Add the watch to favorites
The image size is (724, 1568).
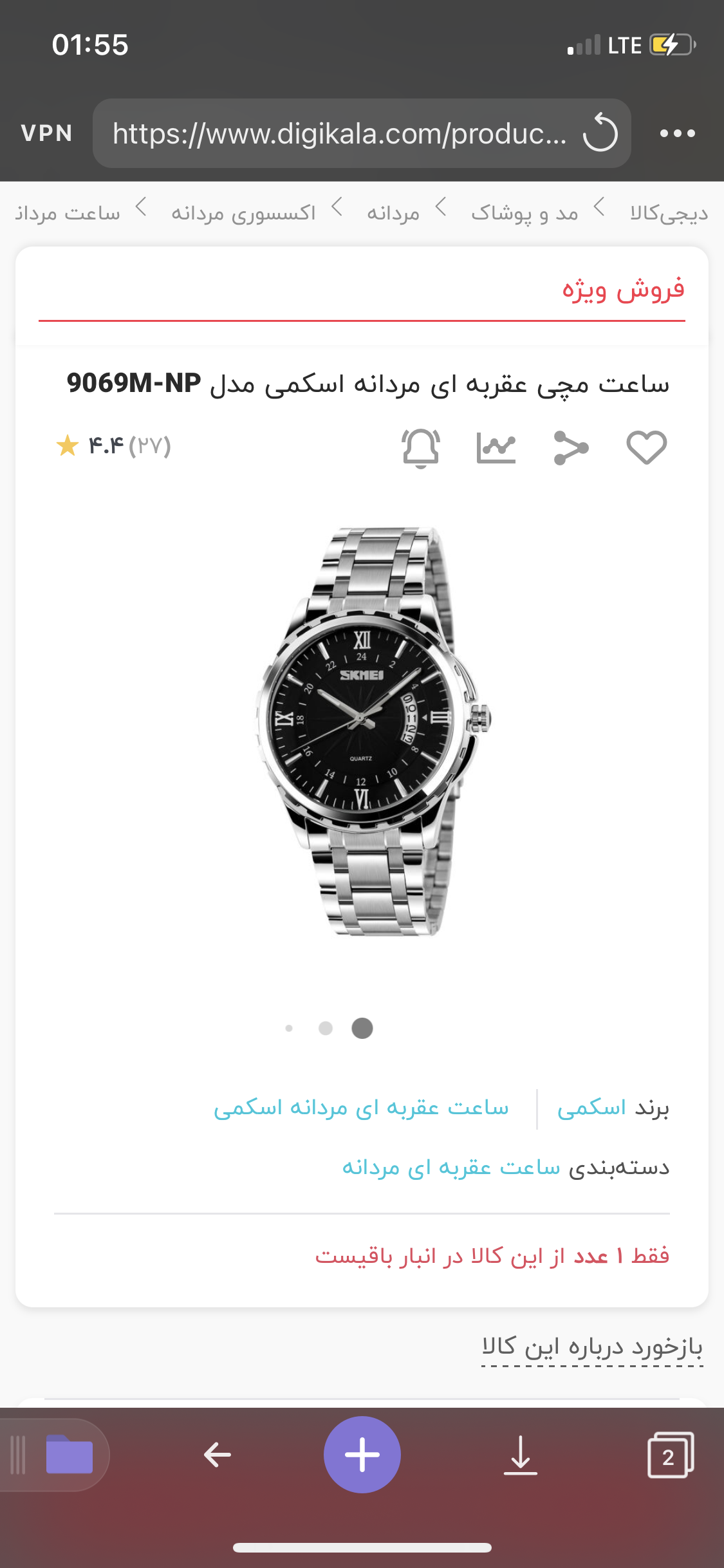tap(646, 447)
